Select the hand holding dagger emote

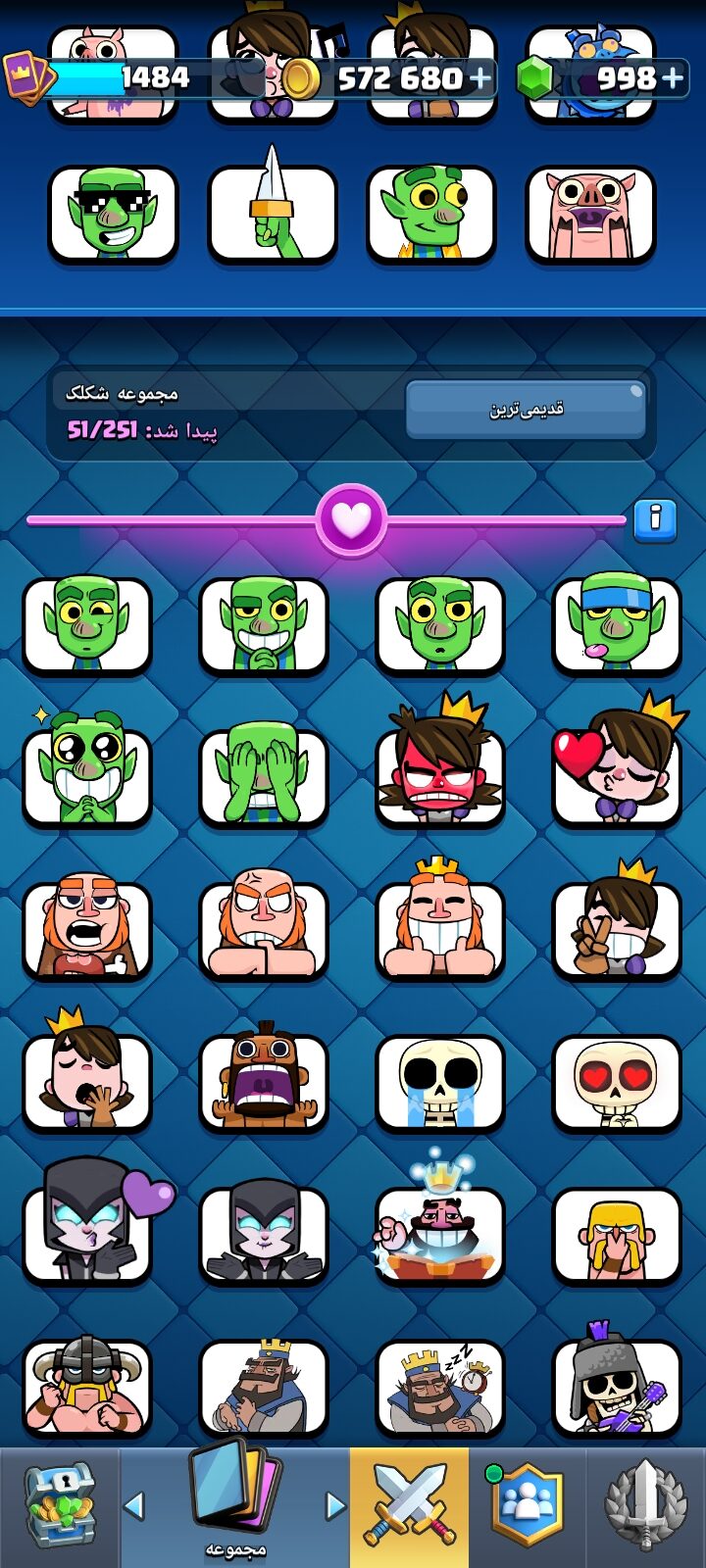click(x=273, y=213)
